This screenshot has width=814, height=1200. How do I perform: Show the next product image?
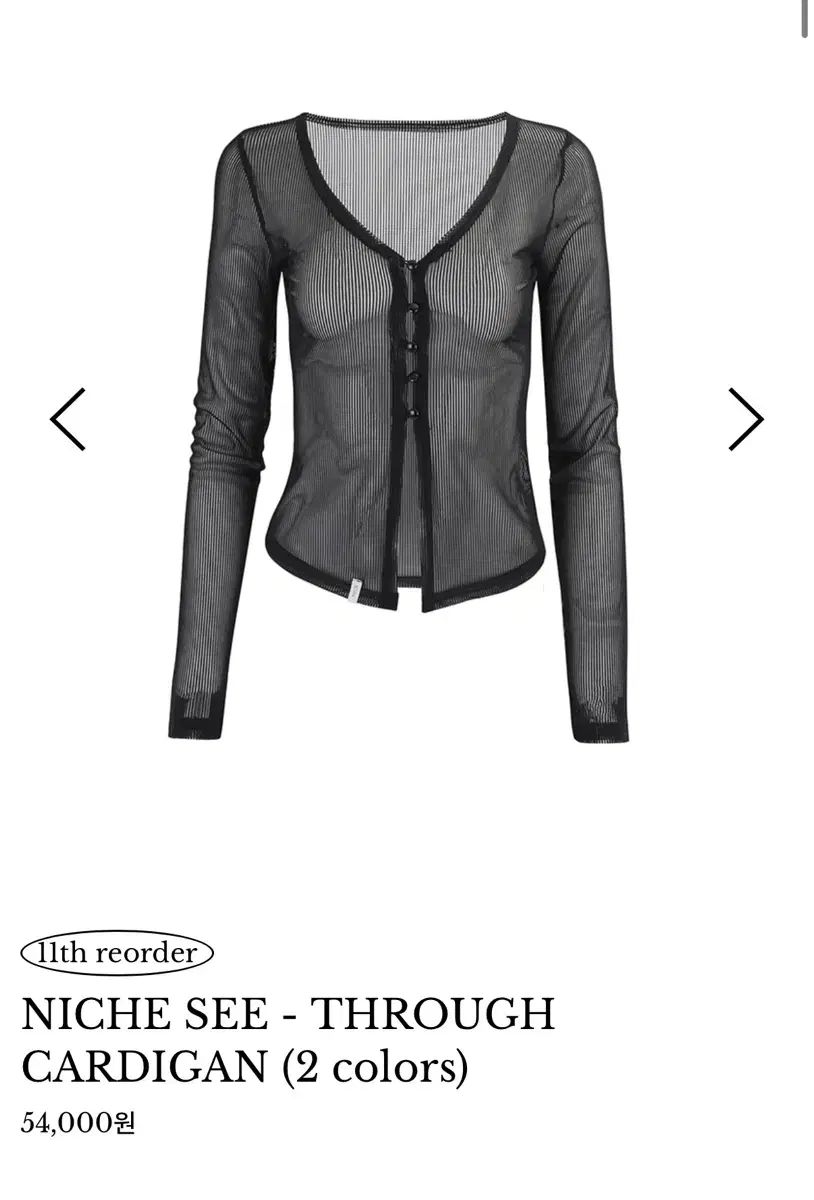[x=745, y=419]
